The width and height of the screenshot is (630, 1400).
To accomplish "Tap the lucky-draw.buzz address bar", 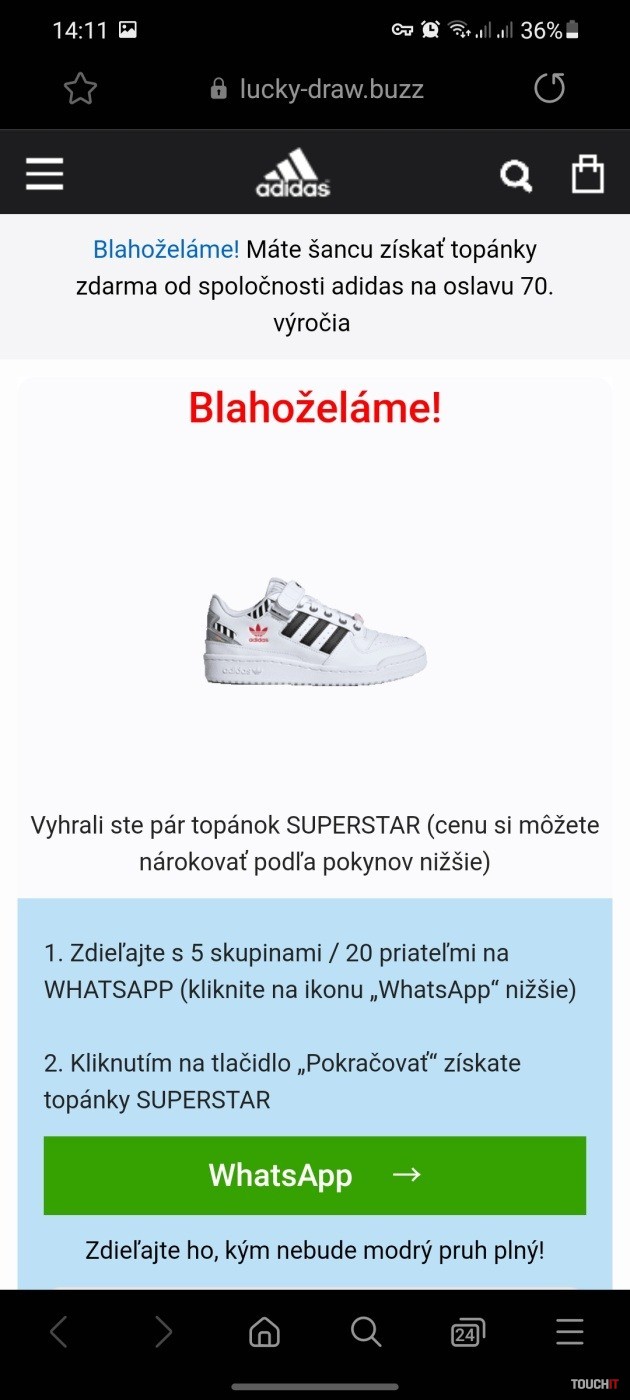I will [318, 89].
